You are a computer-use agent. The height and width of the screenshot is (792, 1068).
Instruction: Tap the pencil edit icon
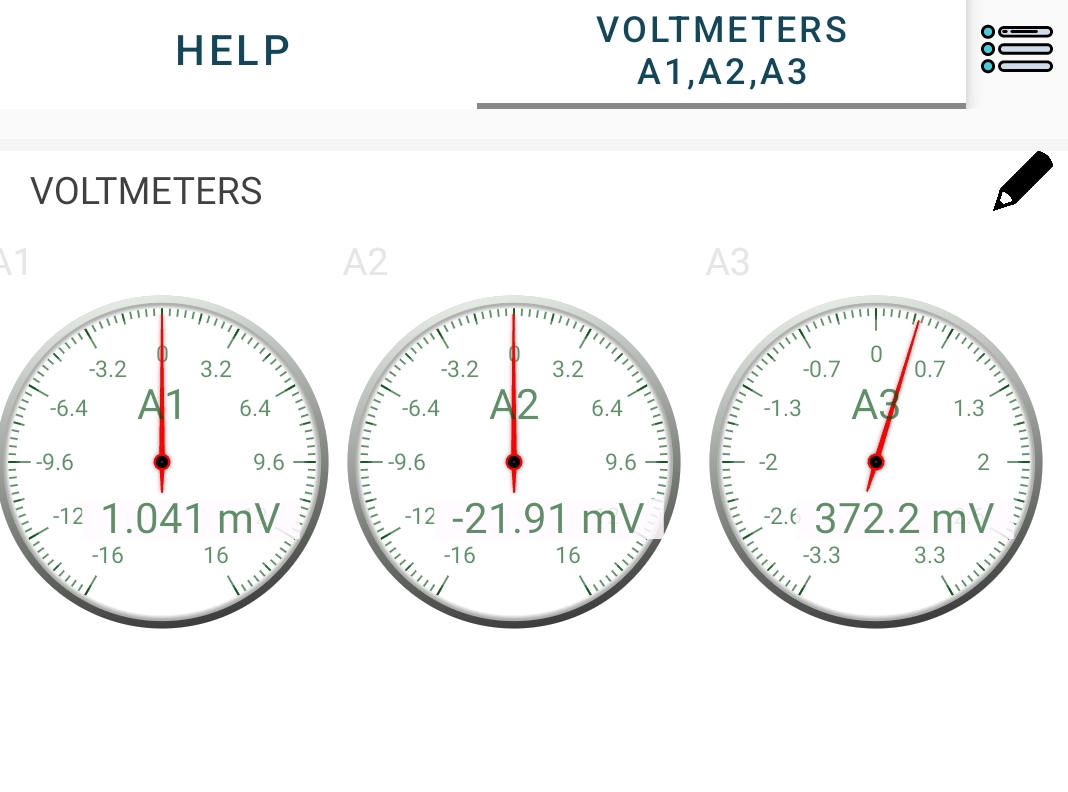(x=1022, y=182)
